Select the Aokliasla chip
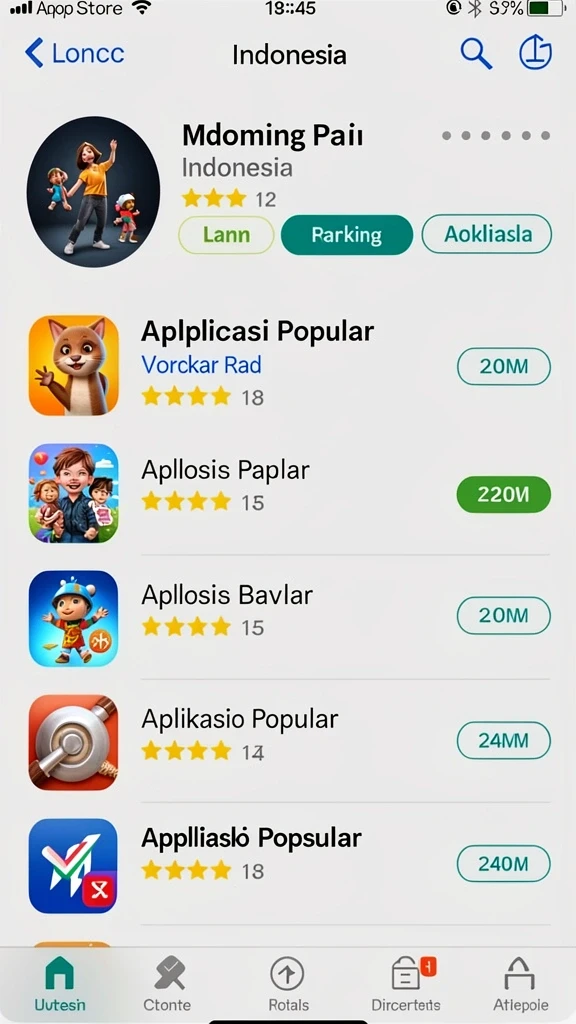 pos(487,234)
